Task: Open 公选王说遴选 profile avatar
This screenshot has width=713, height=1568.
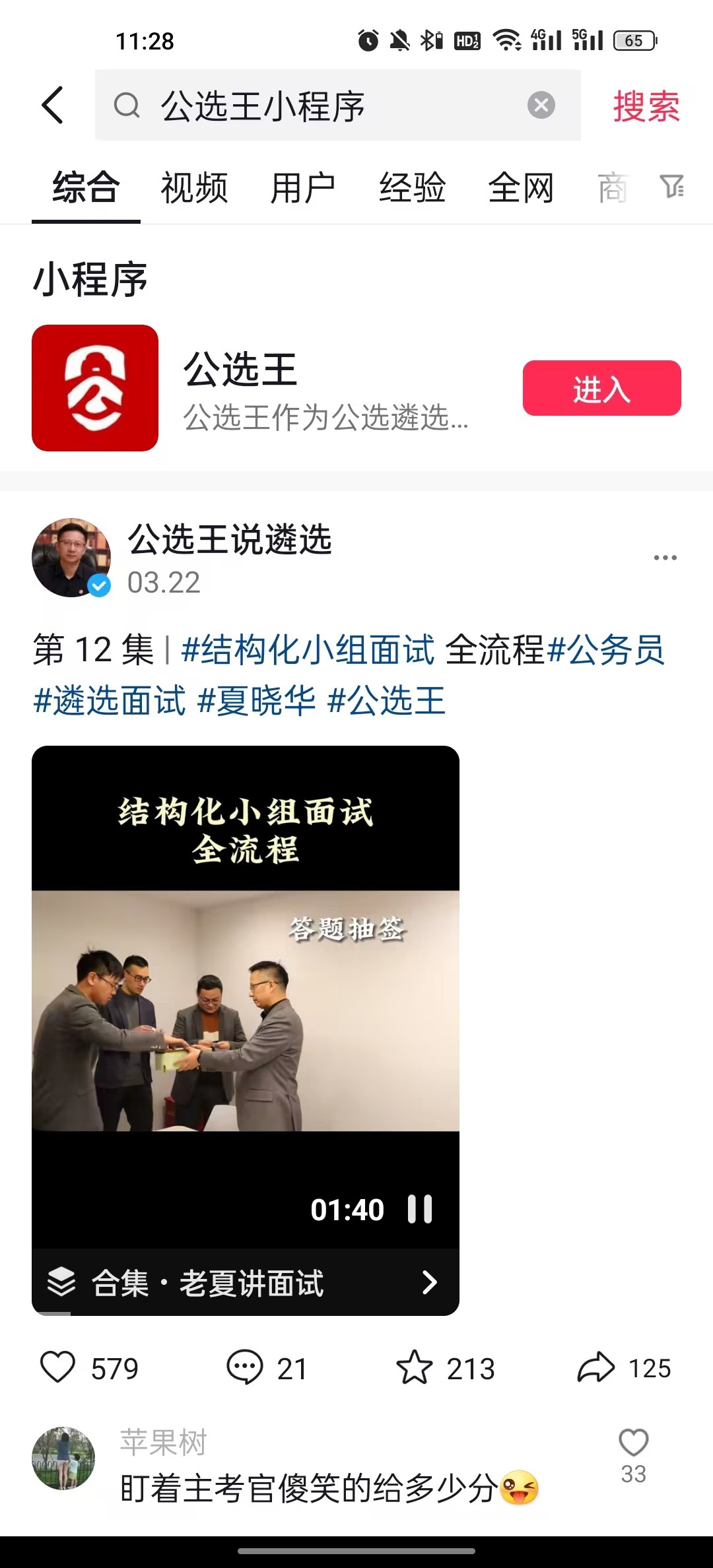Action: tap(71, 558)
